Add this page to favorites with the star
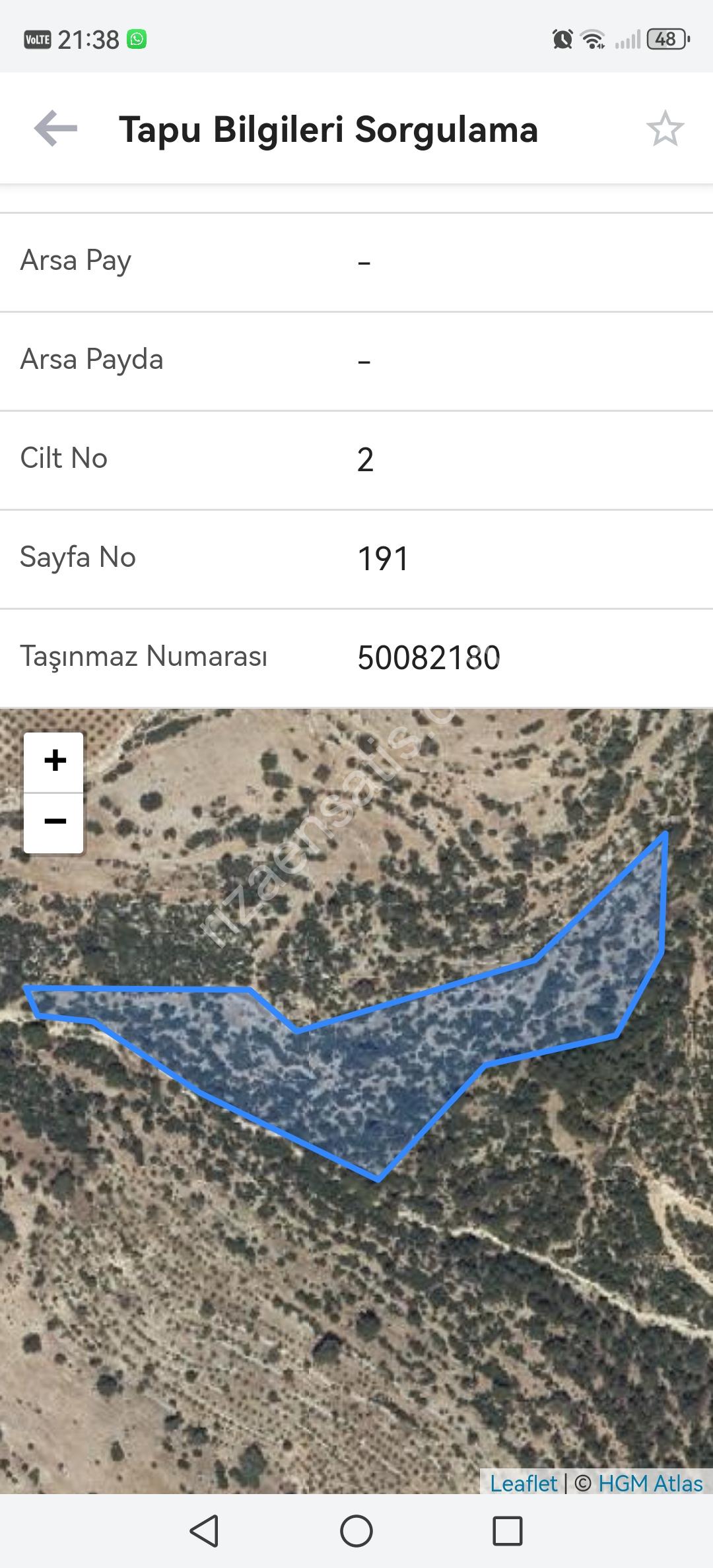713x1568 pixels. tap(664, 129)
